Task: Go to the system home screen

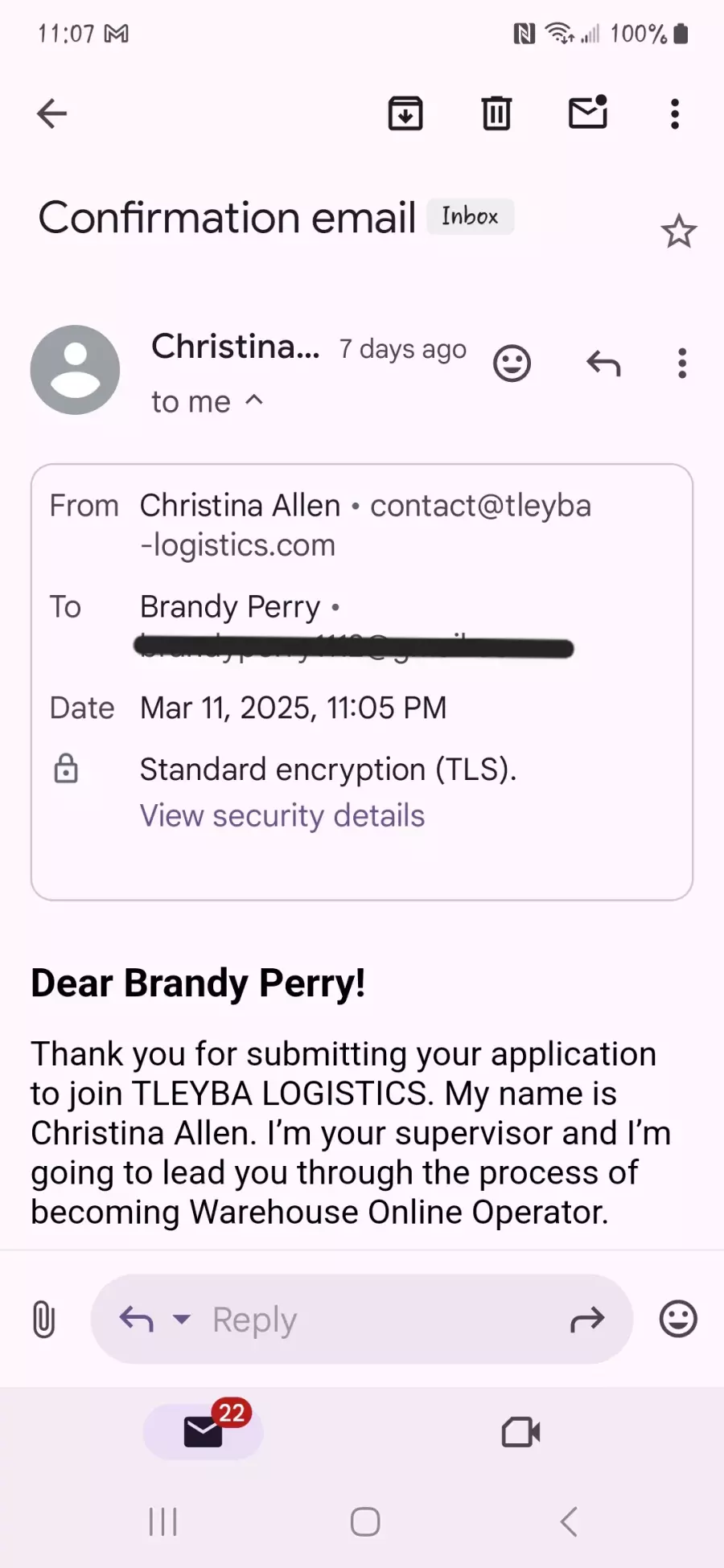Action: pyautogui.click(x=365, y=1521)
